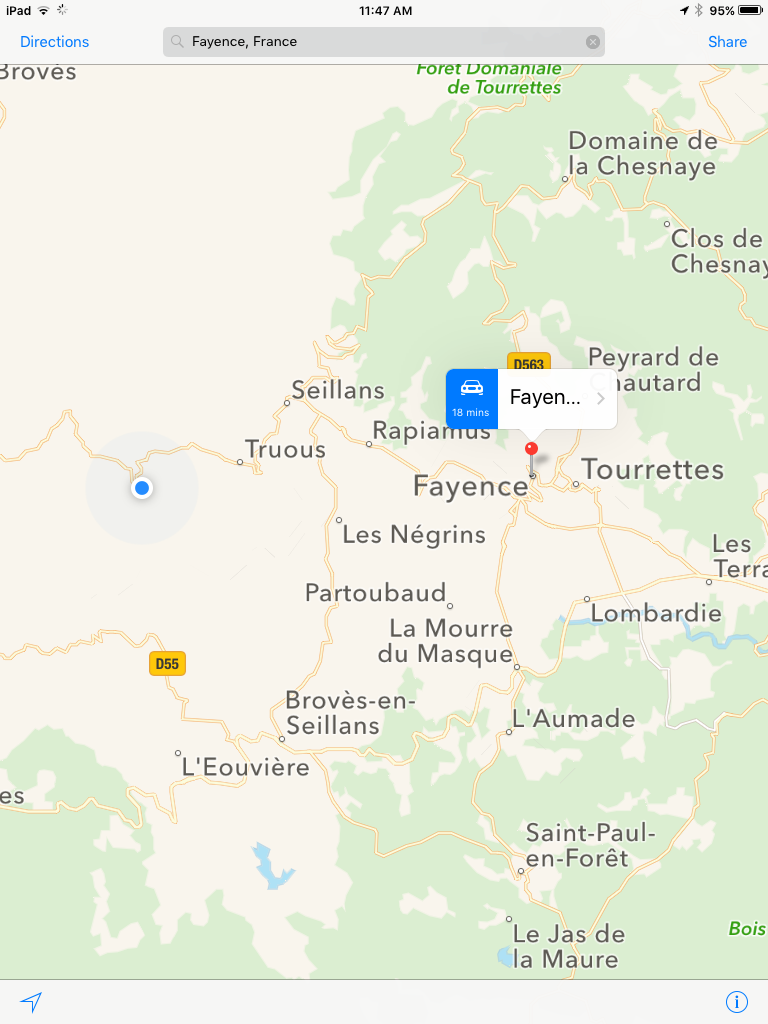The width and height of the screenshot is (768, 1024).
Task: Tap the Fayence, France search field
Action: pyautogui.click(x=380, y=42)
